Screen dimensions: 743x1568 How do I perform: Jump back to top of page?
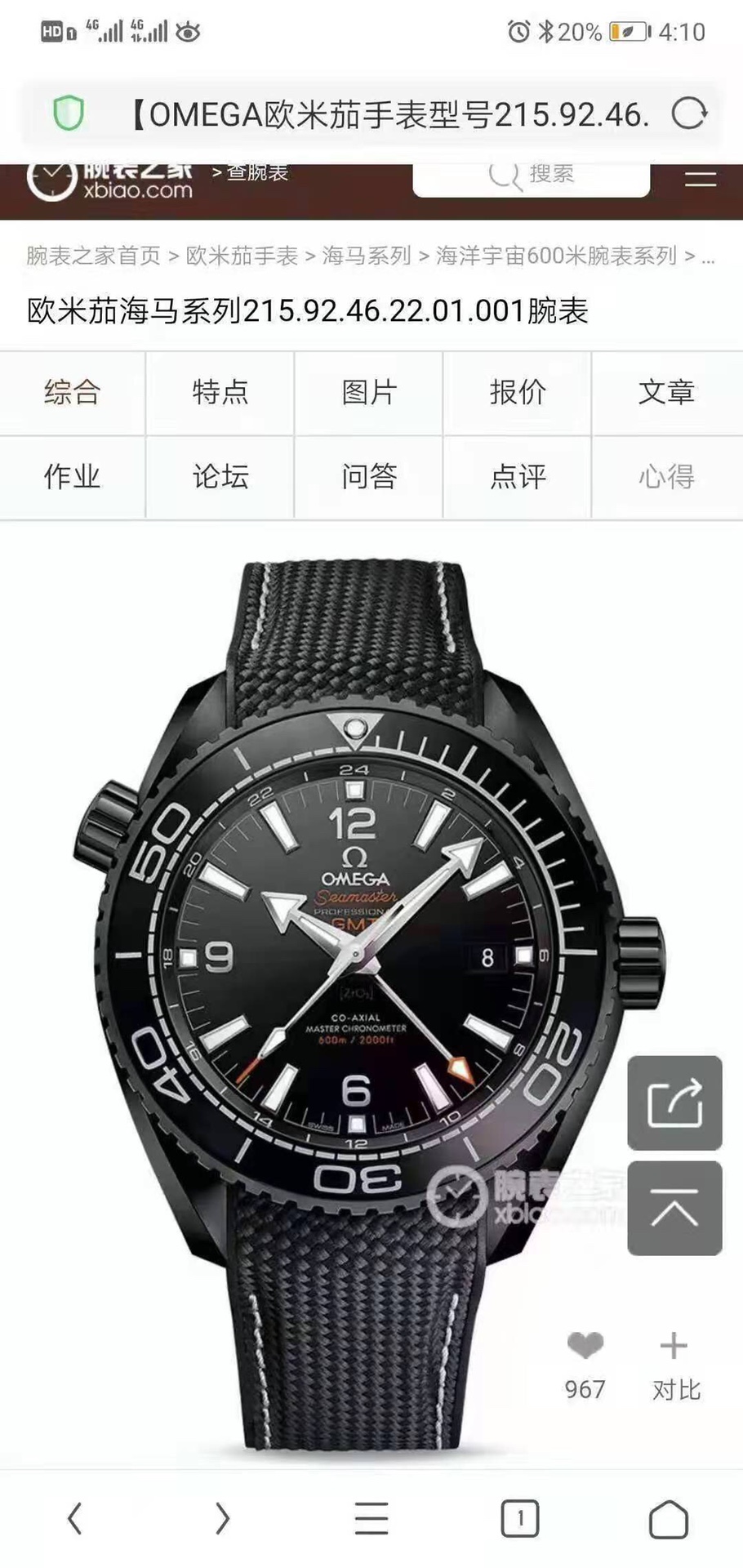point(674,1208)
